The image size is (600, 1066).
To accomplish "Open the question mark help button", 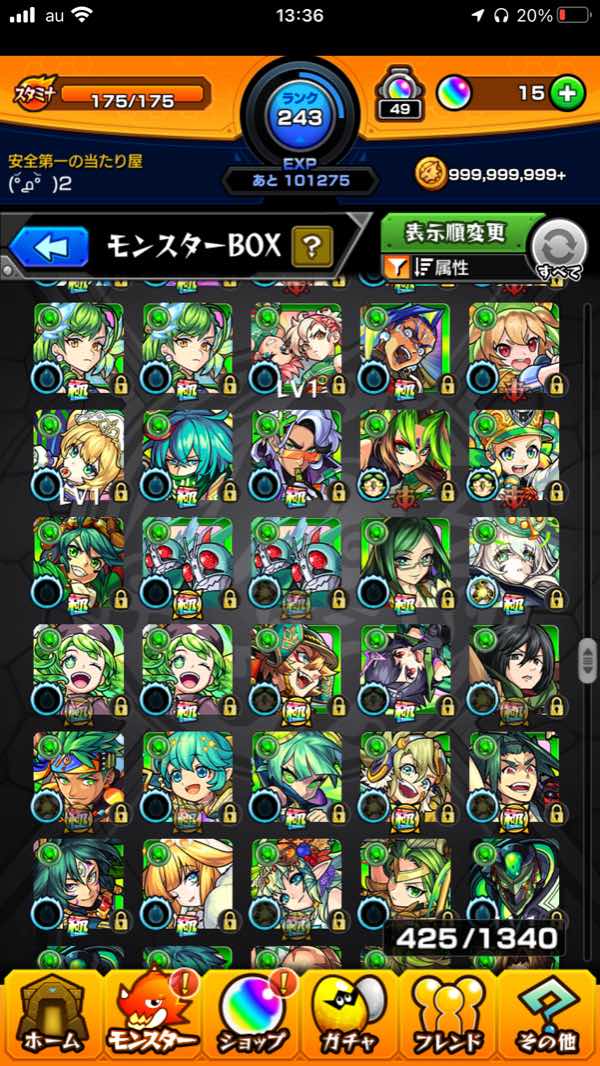I will 312,246.
